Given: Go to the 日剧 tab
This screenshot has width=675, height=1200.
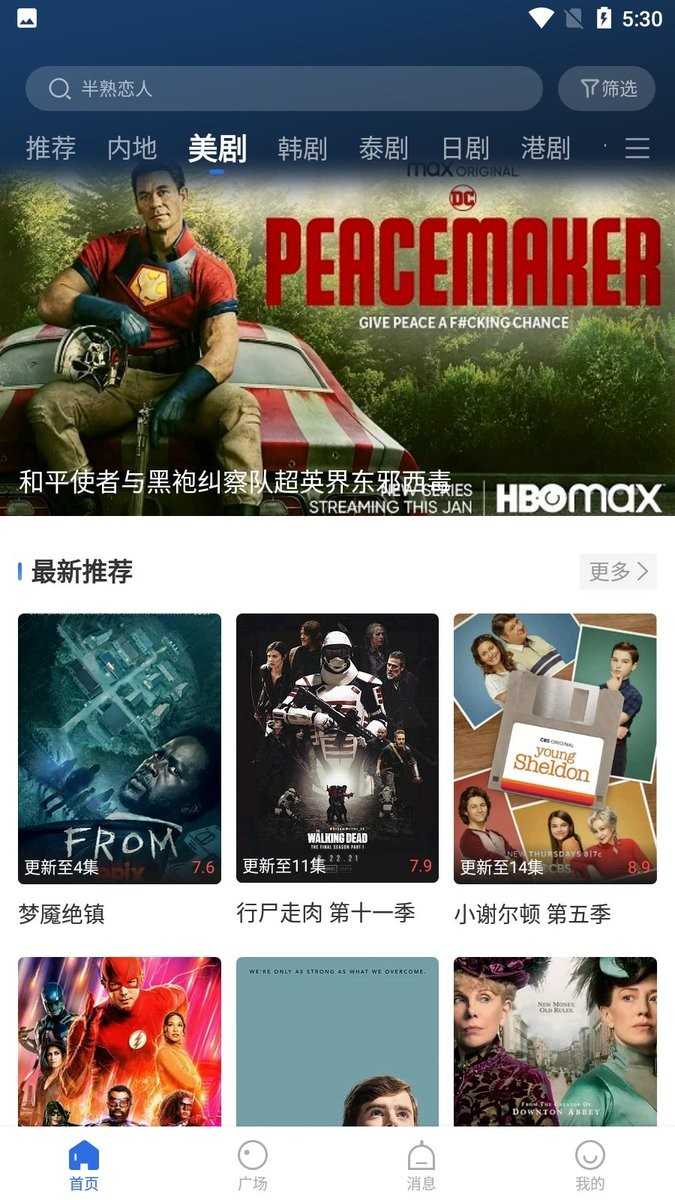Looking at the screenshot, I should [465, 148].
